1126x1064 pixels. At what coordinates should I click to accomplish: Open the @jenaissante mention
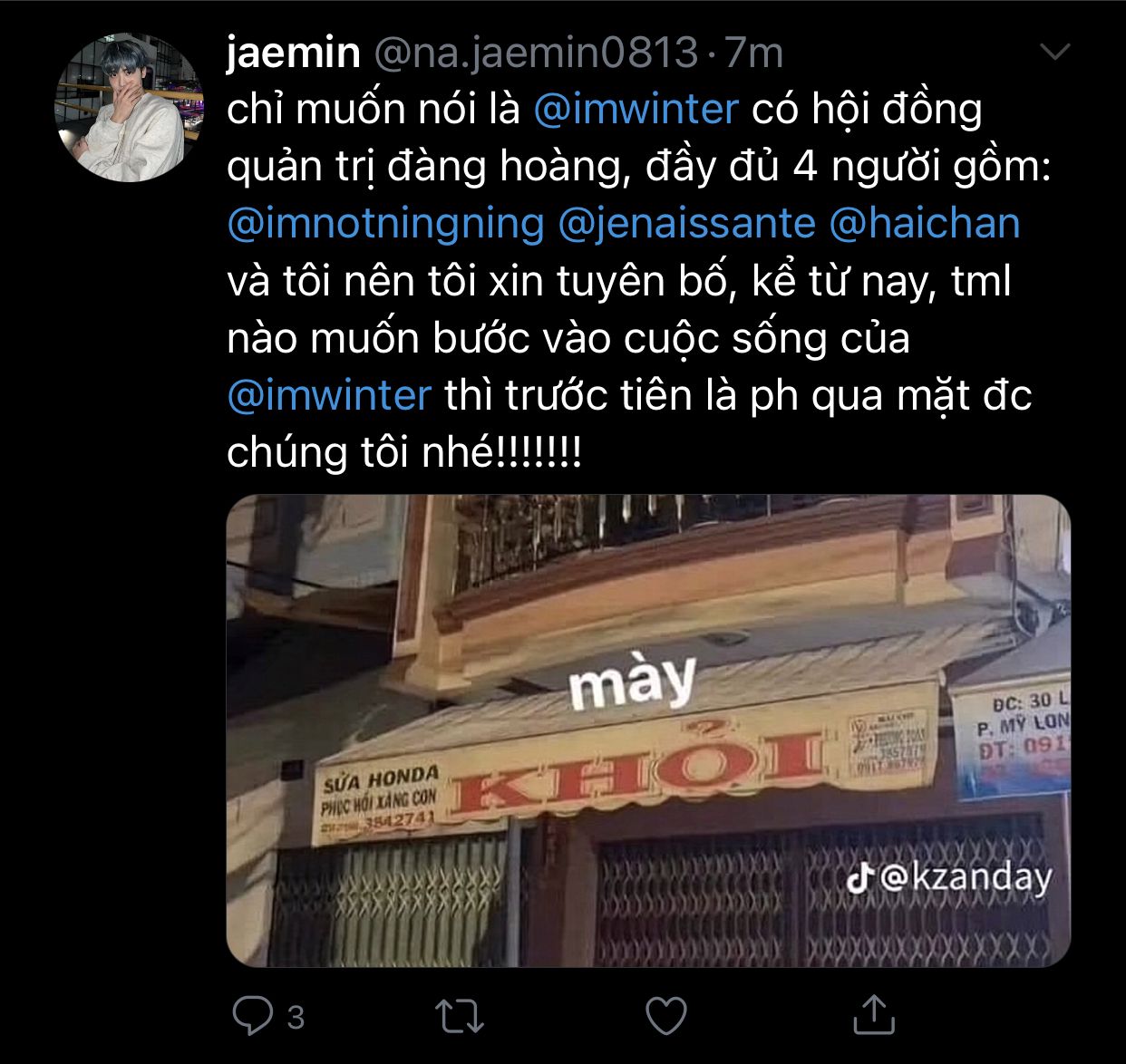(x=686, y=224)
